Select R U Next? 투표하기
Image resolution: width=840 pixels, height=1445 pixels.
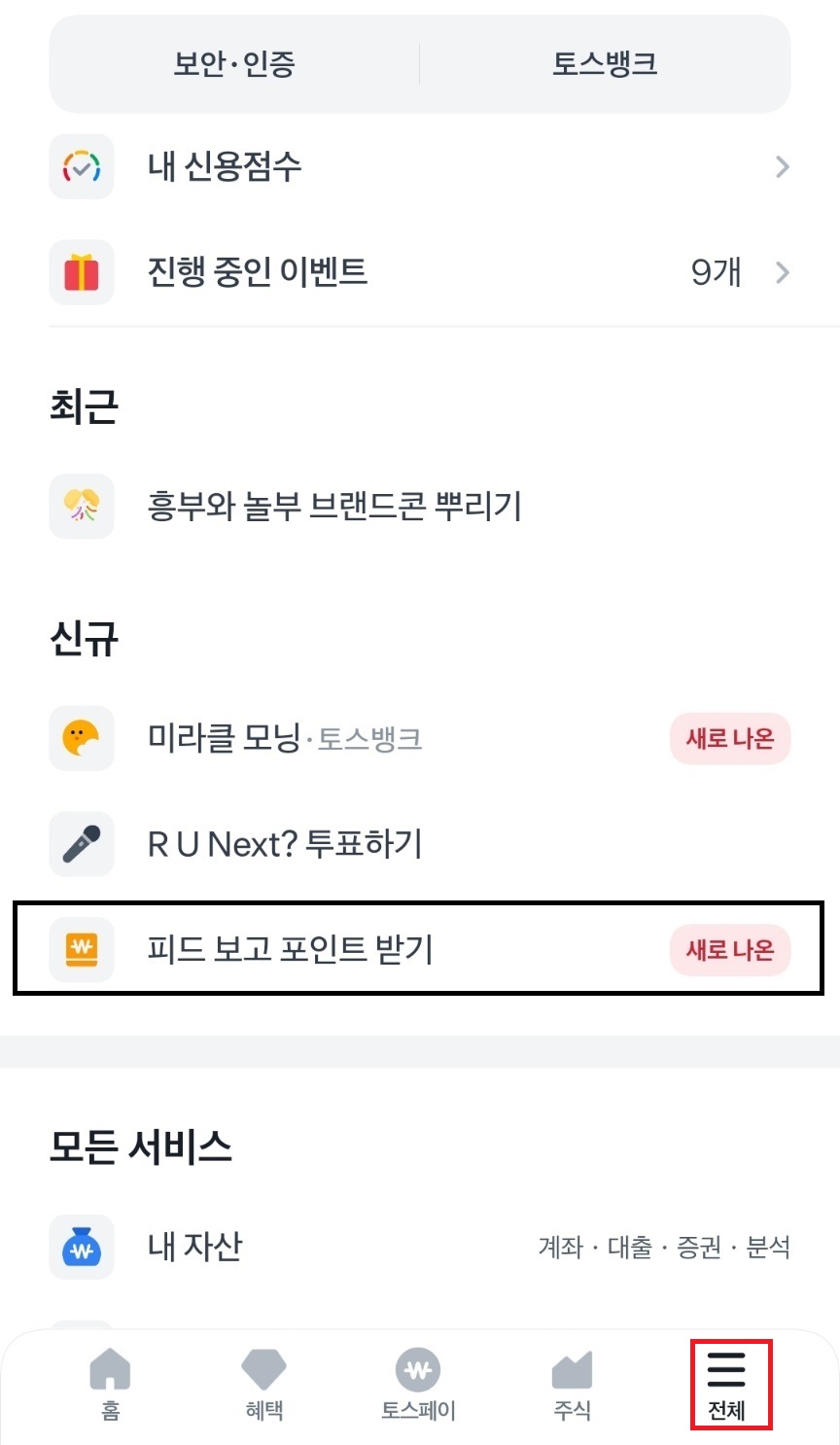pyautogui.click(x=282, y=844)
